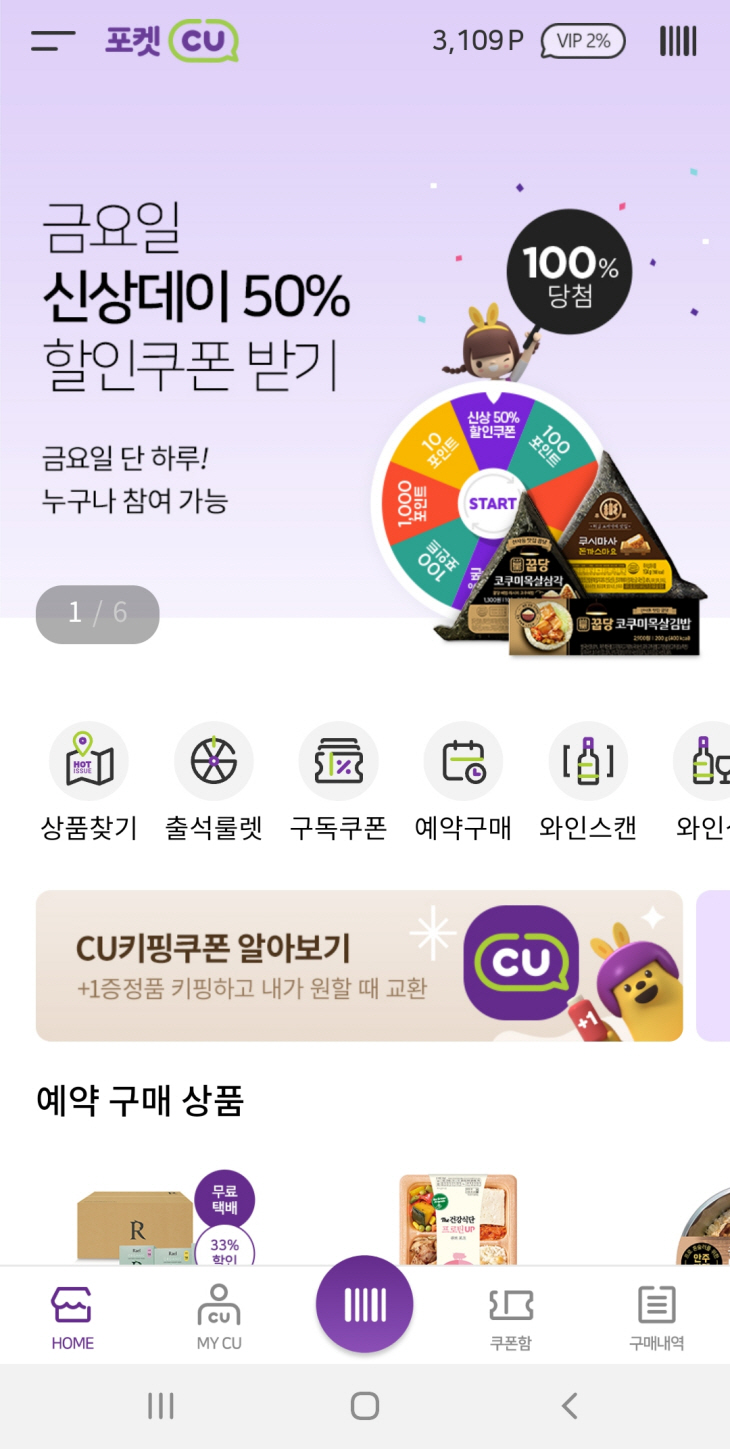
Task: Open the barcode icon at top right
Action: pyautogui.click(x=678, y=40)
